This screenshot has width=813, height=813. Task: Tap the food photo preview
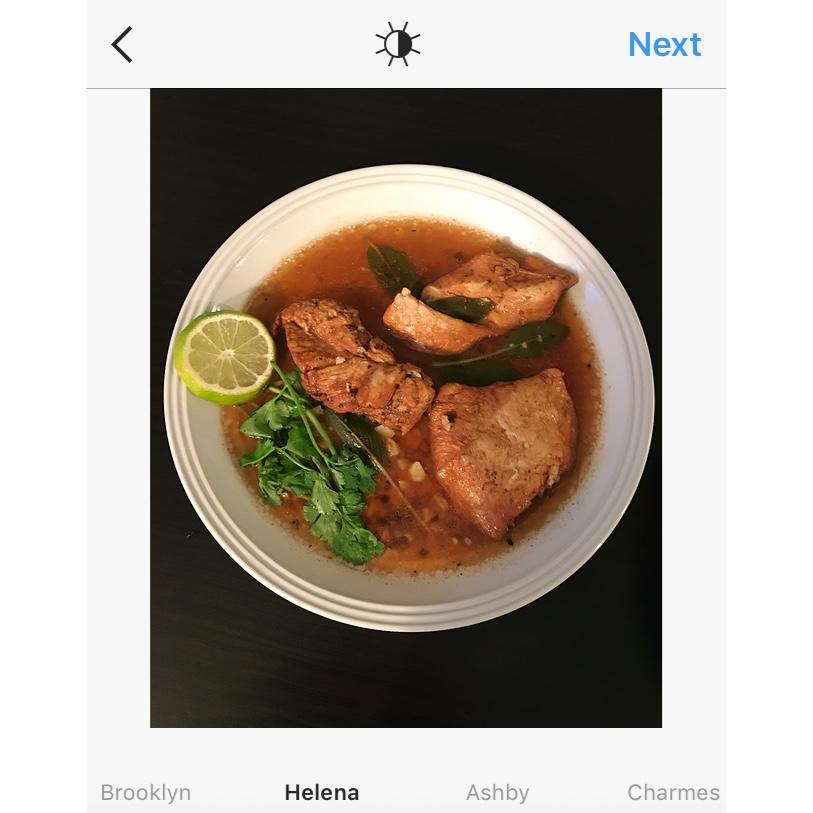coord(406,407)
